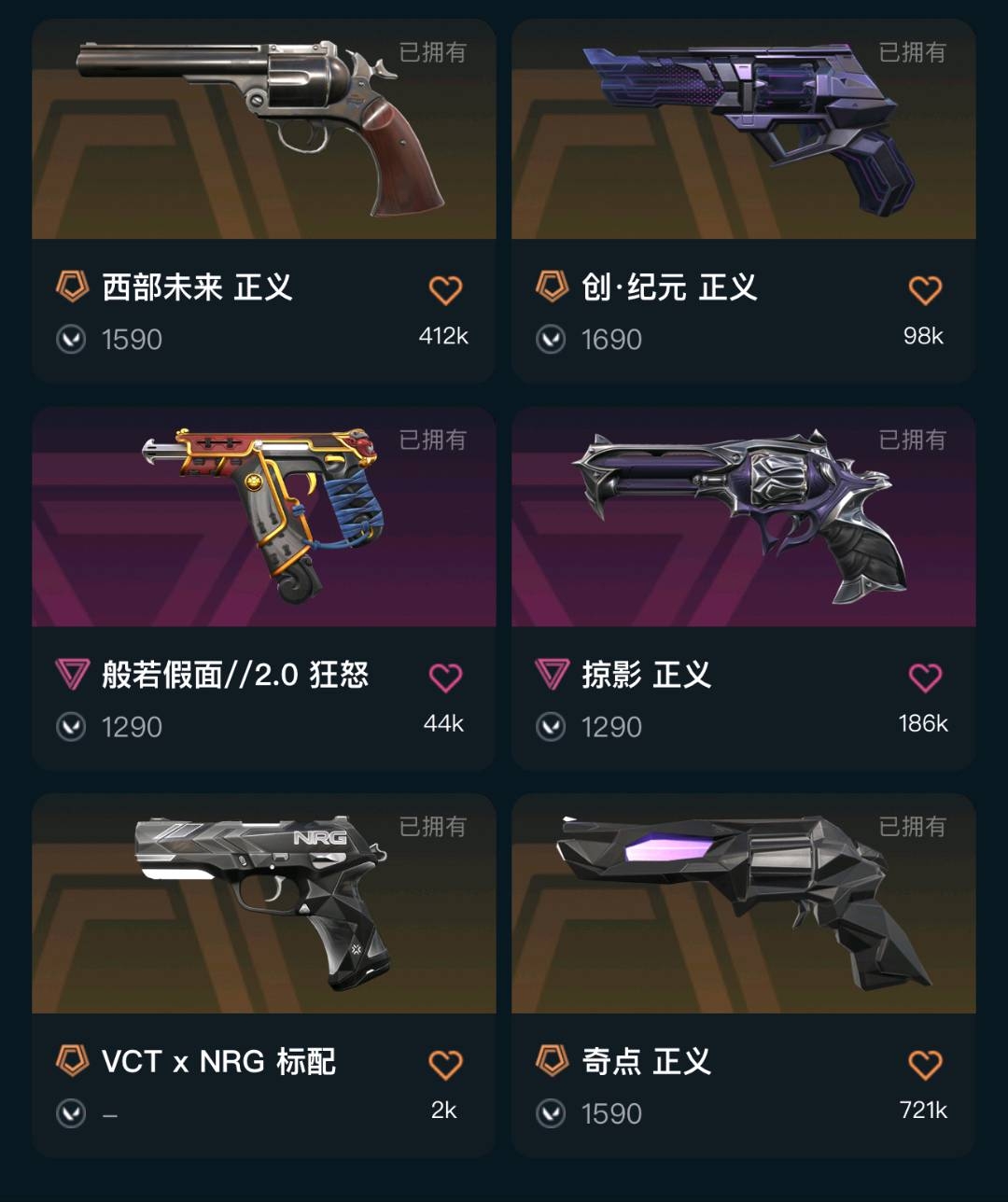The height and width of the screenshot is (1202, 1008).
Task: Tap the heart on VCT x NRG 标配
Action: (x=445, y=1065)
